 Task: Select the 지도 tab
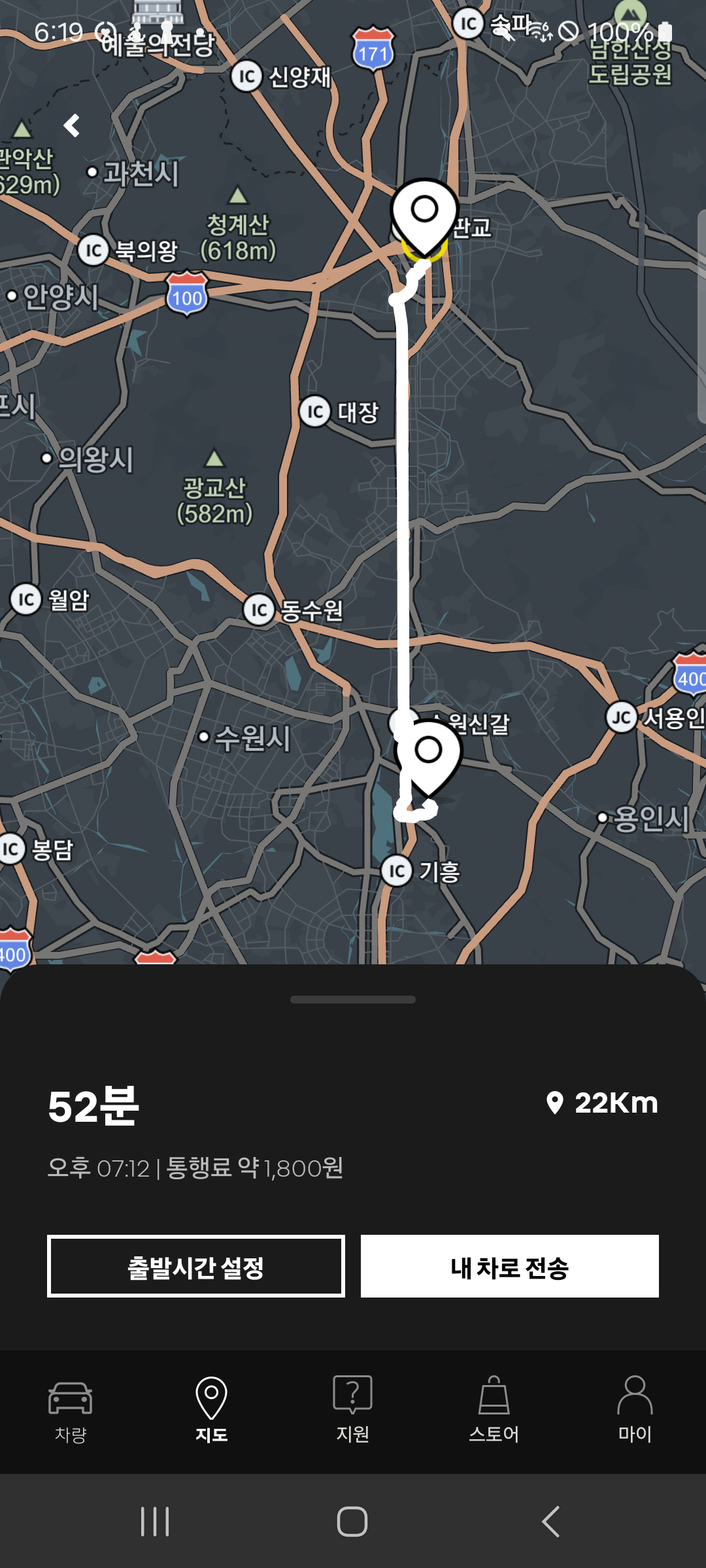point(212,1411)
